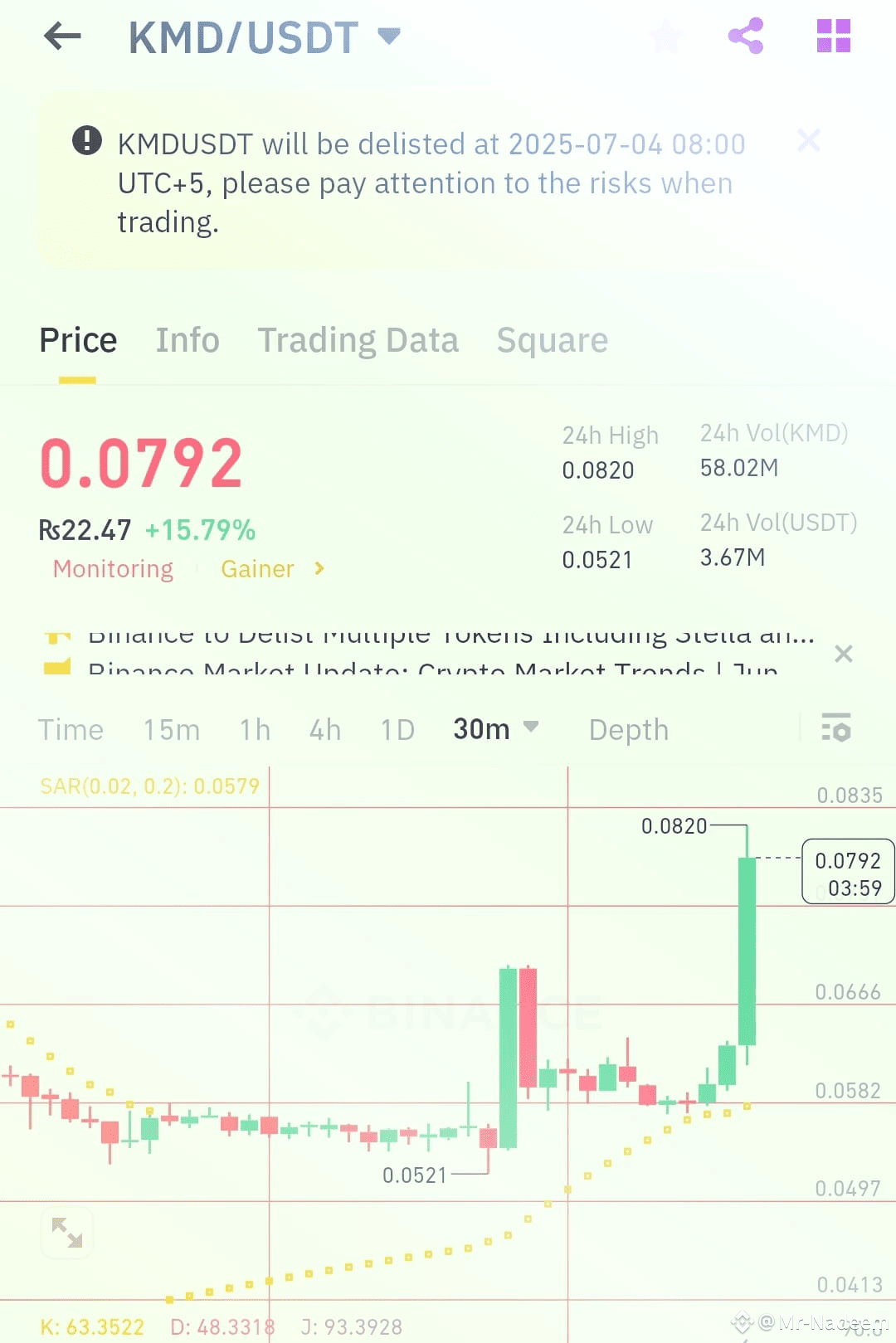Open the KMD/USDT pair selector dropdown
The width and height of the screenshot is (896, 1343).
[x=387, y=36]
